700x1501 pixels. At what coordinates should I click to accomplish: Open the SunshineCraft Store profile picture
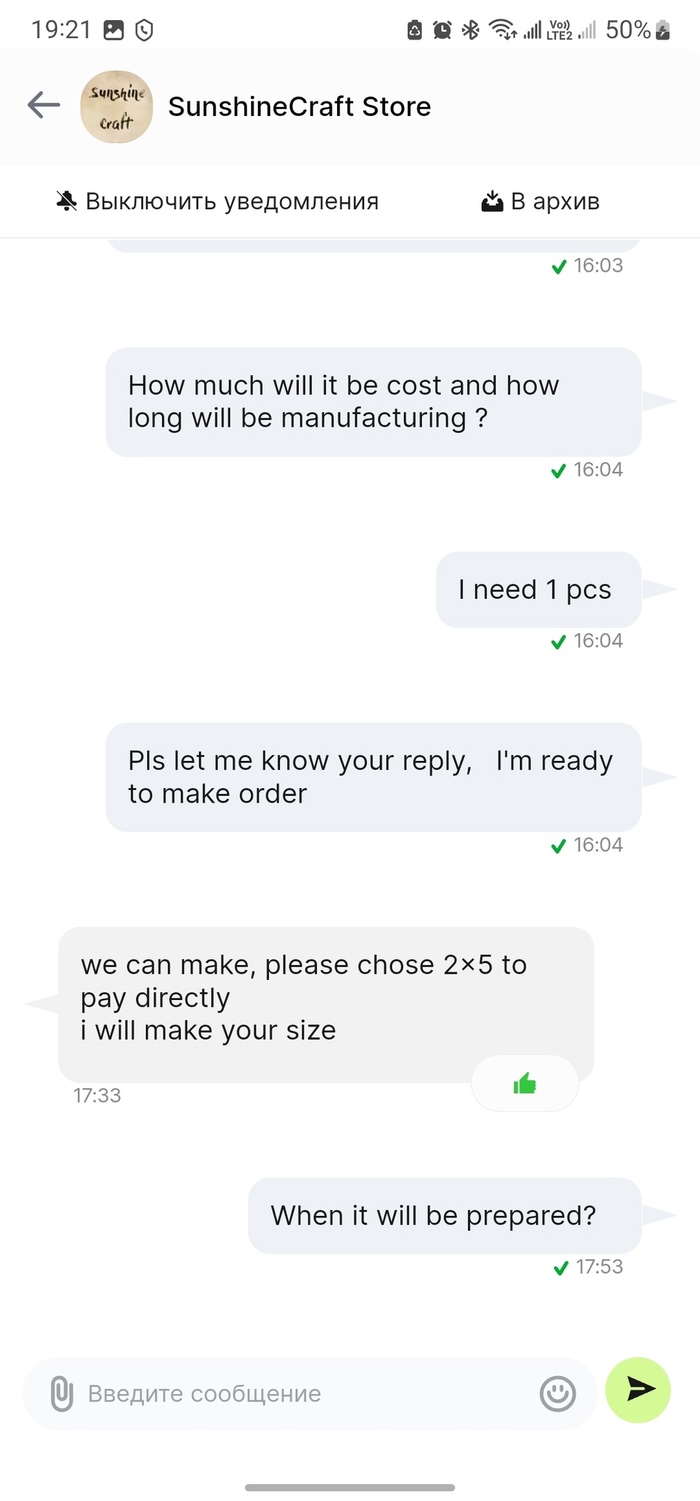click(116, 107)
